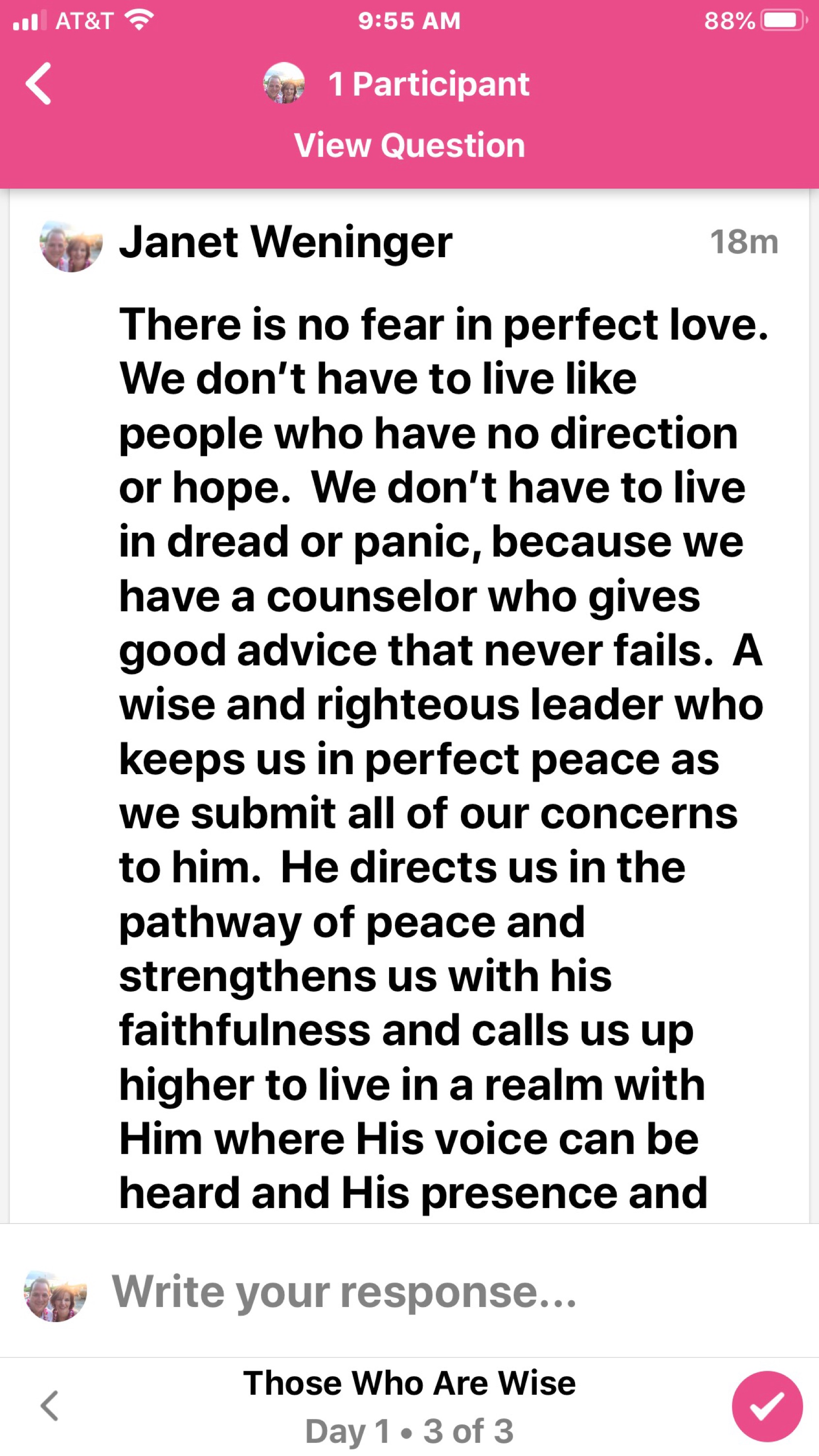The width and height of the screenshot is (819, 1456).
Task: Go back using the header arrow
Action: click(x=38, y=83)
